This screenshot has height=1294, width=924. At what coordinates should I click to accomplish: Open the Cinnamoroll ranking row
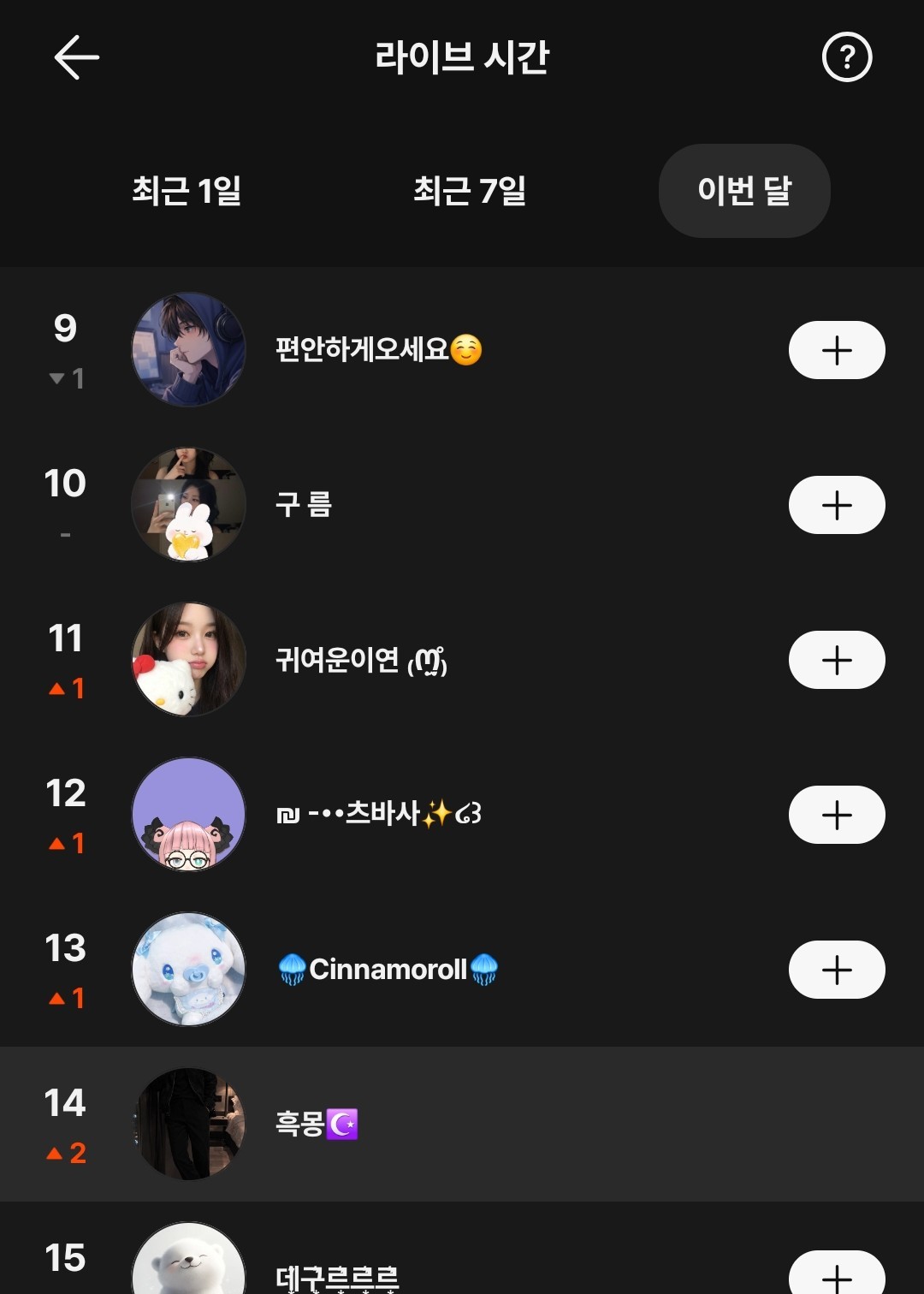tap(388, 970)
